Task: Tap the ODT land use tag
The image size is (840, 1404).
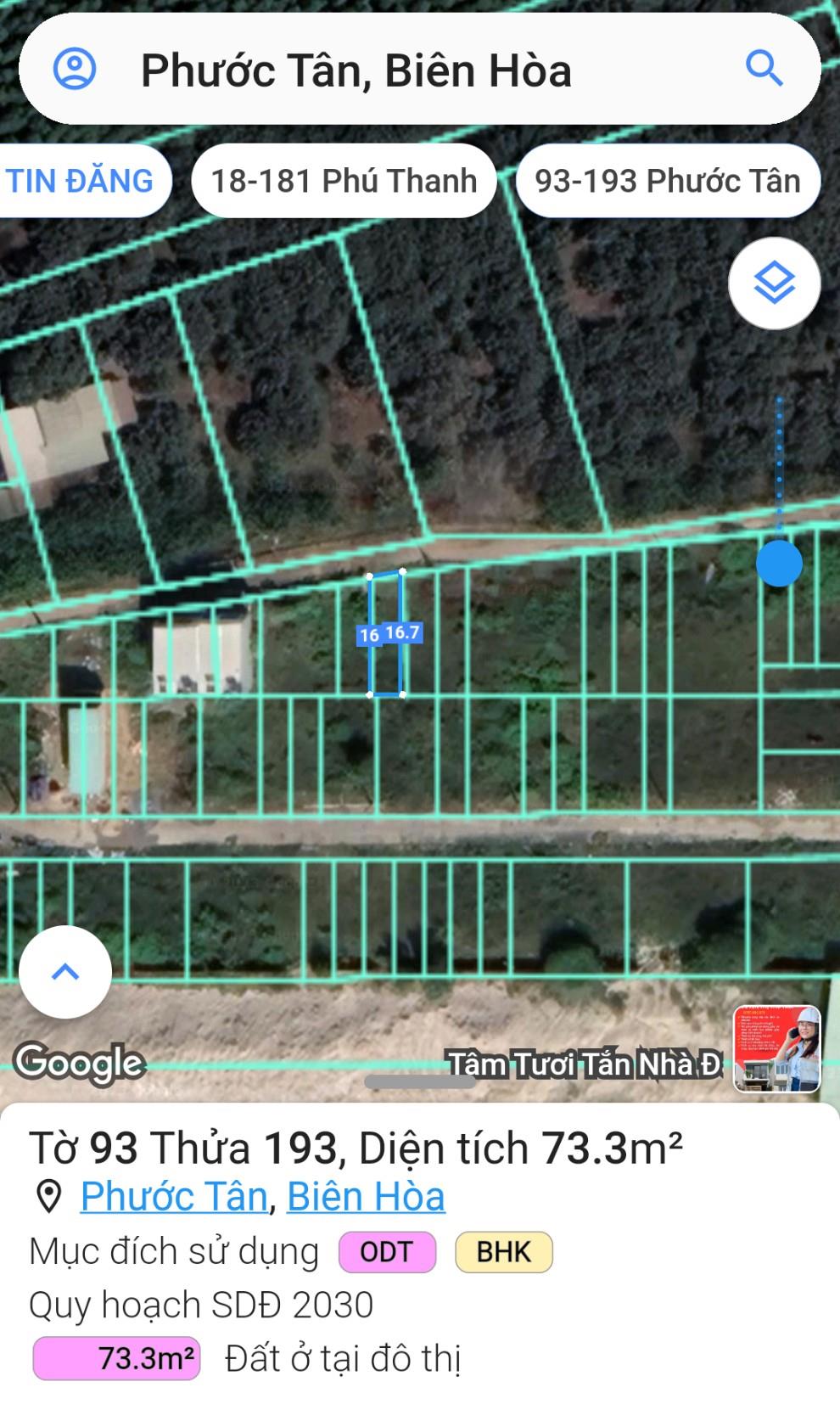Action: pyautogui.click(x=387, y=1252)
